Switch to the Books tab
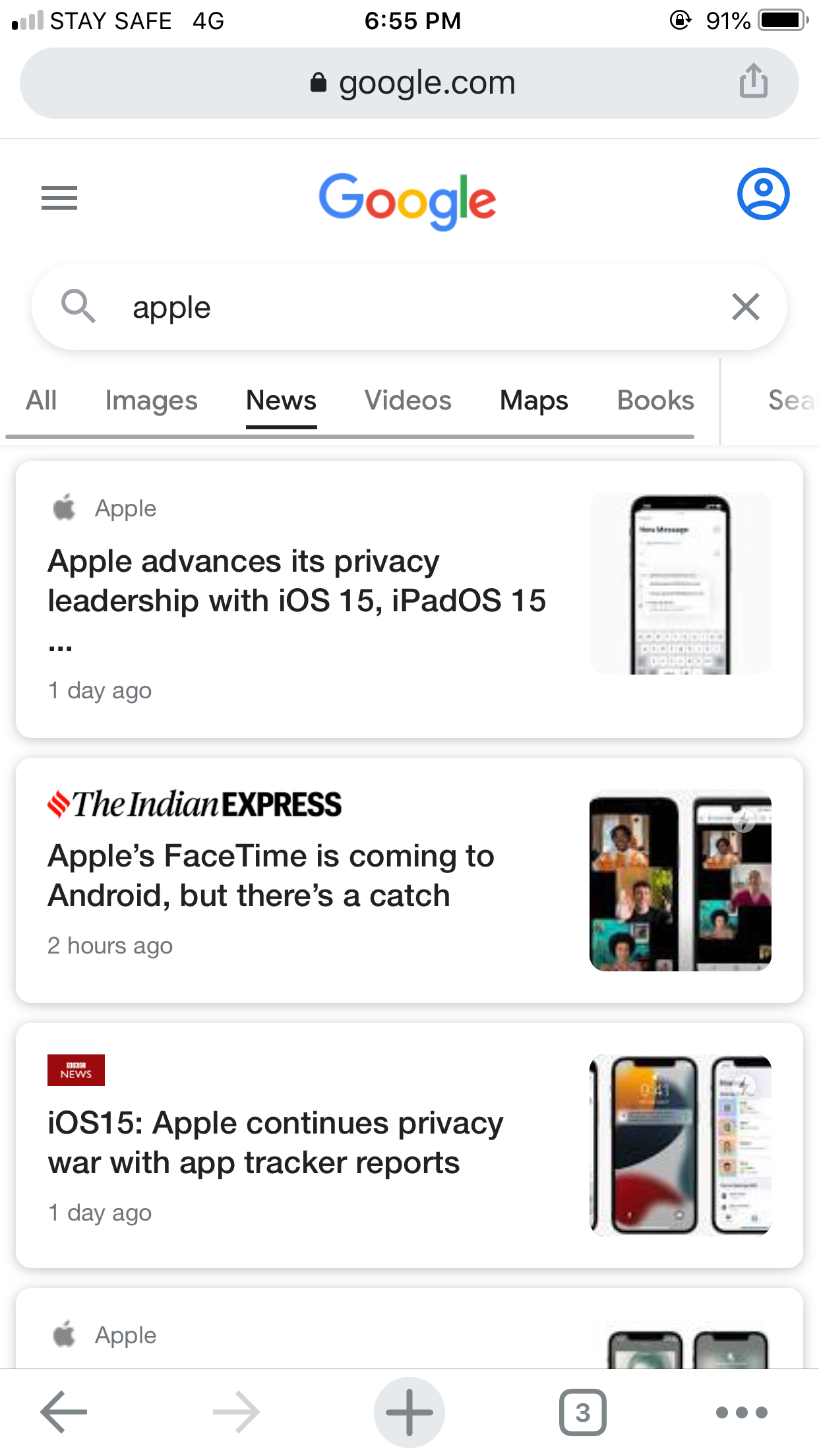Screen dimensions: 819x1456 tap(655, 400)
